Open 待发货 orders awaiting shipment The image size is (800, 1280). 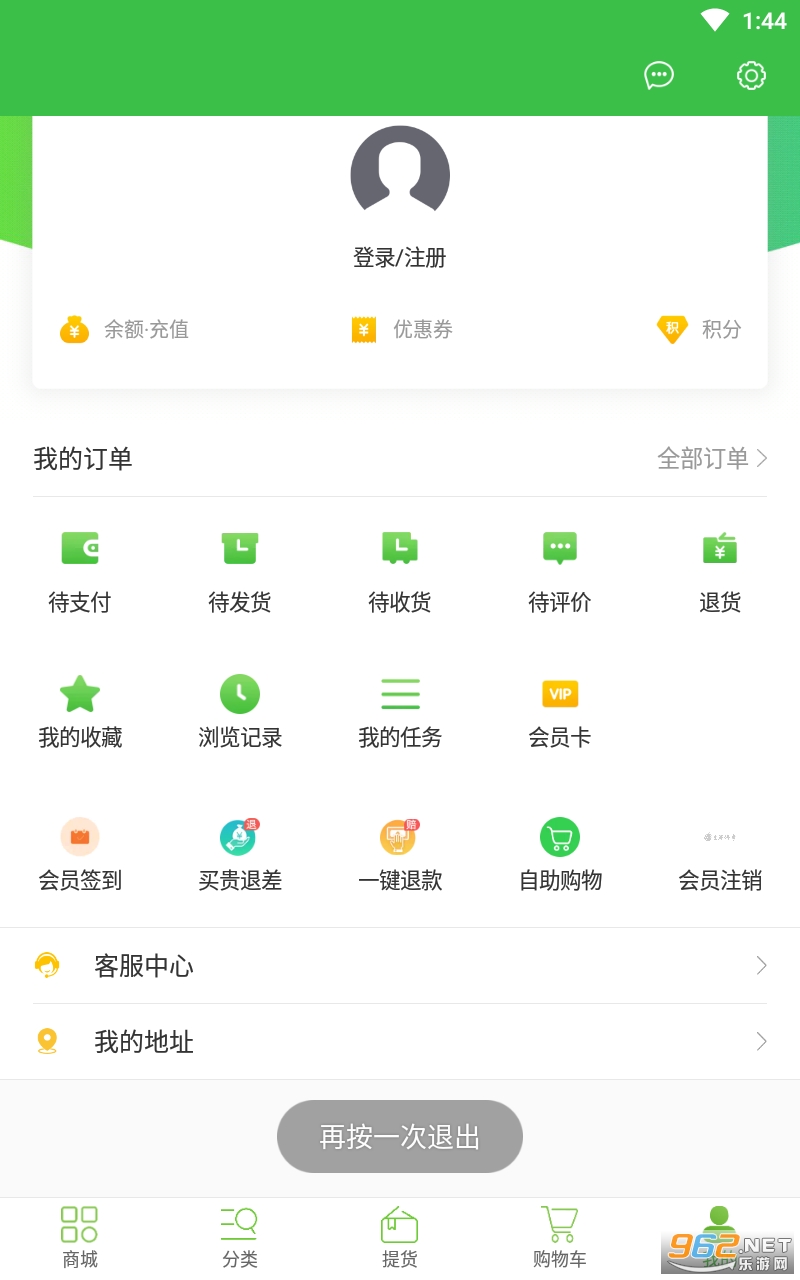coord(240,570)
